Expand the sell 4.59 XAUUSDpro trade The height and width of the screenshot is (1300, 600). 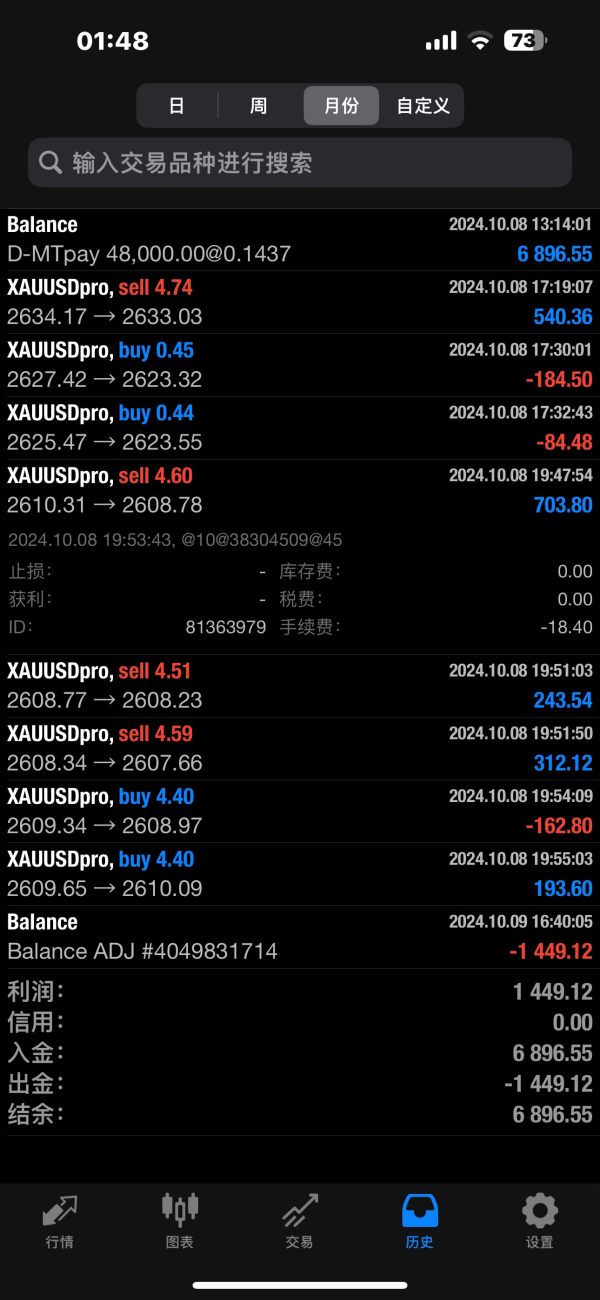[x=300, y=749]
